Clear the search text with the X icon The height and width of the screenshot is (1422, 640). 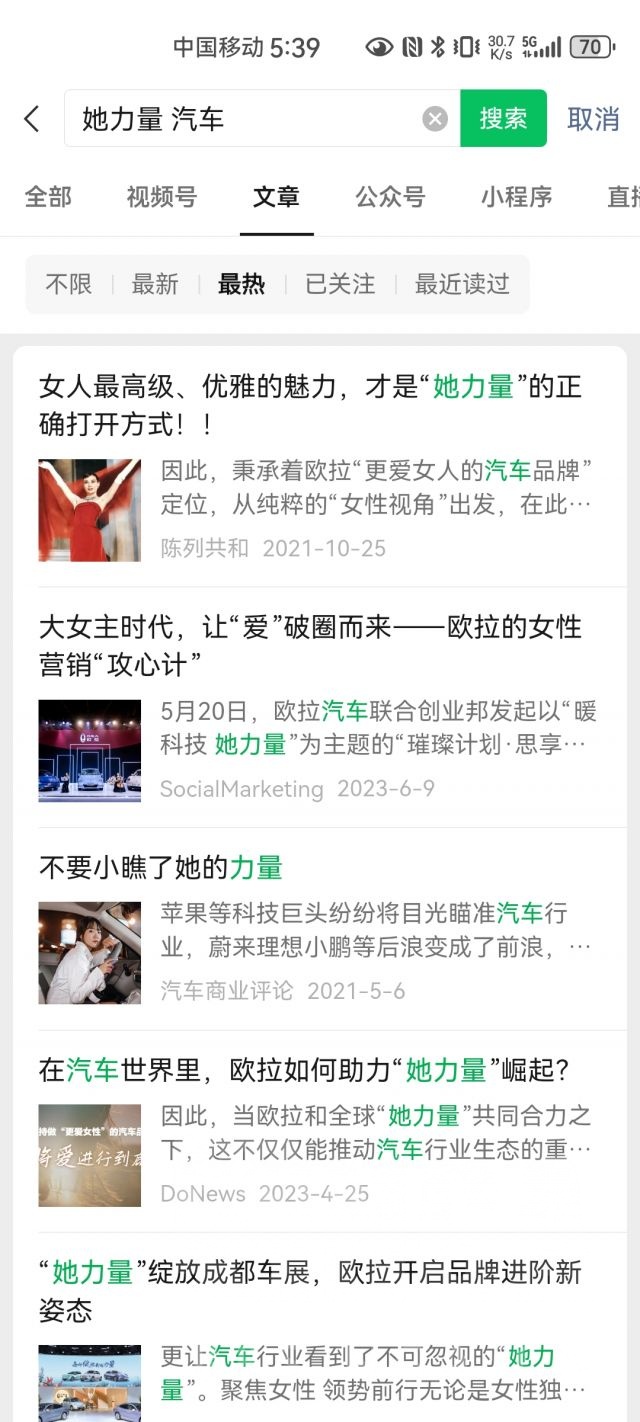point(435,119)
